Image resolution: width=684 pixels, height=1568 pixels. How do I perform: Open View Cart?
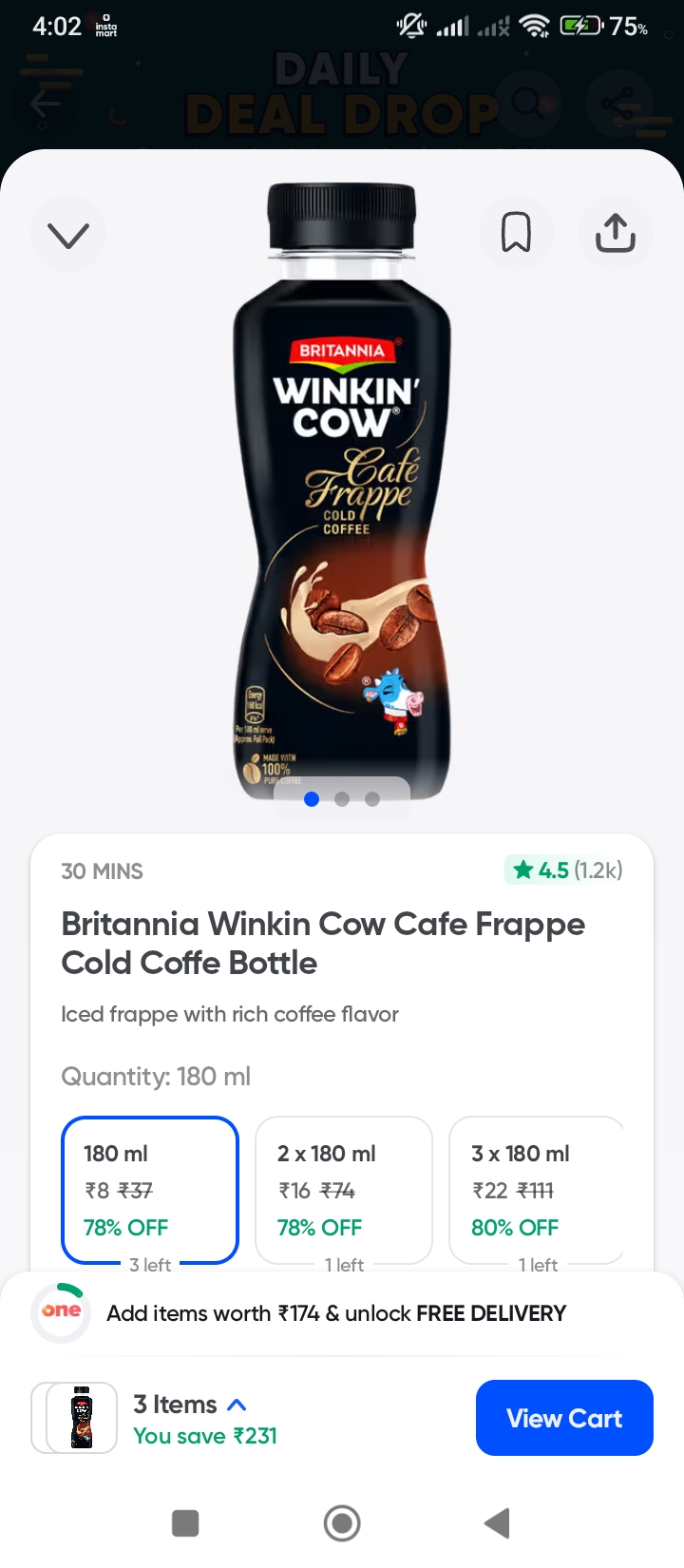564,1418
